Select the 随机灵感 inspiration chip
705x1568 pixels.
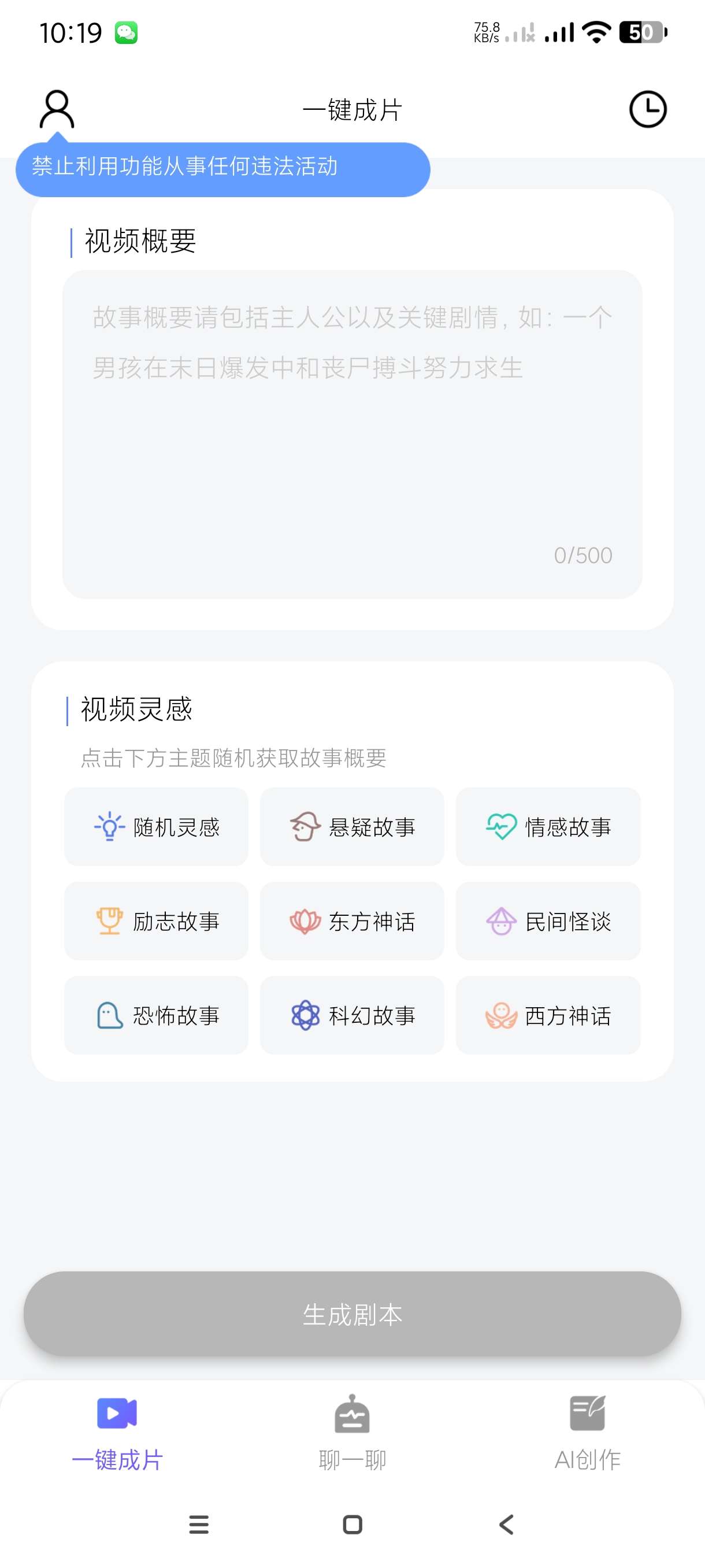(x=157, y=827)
